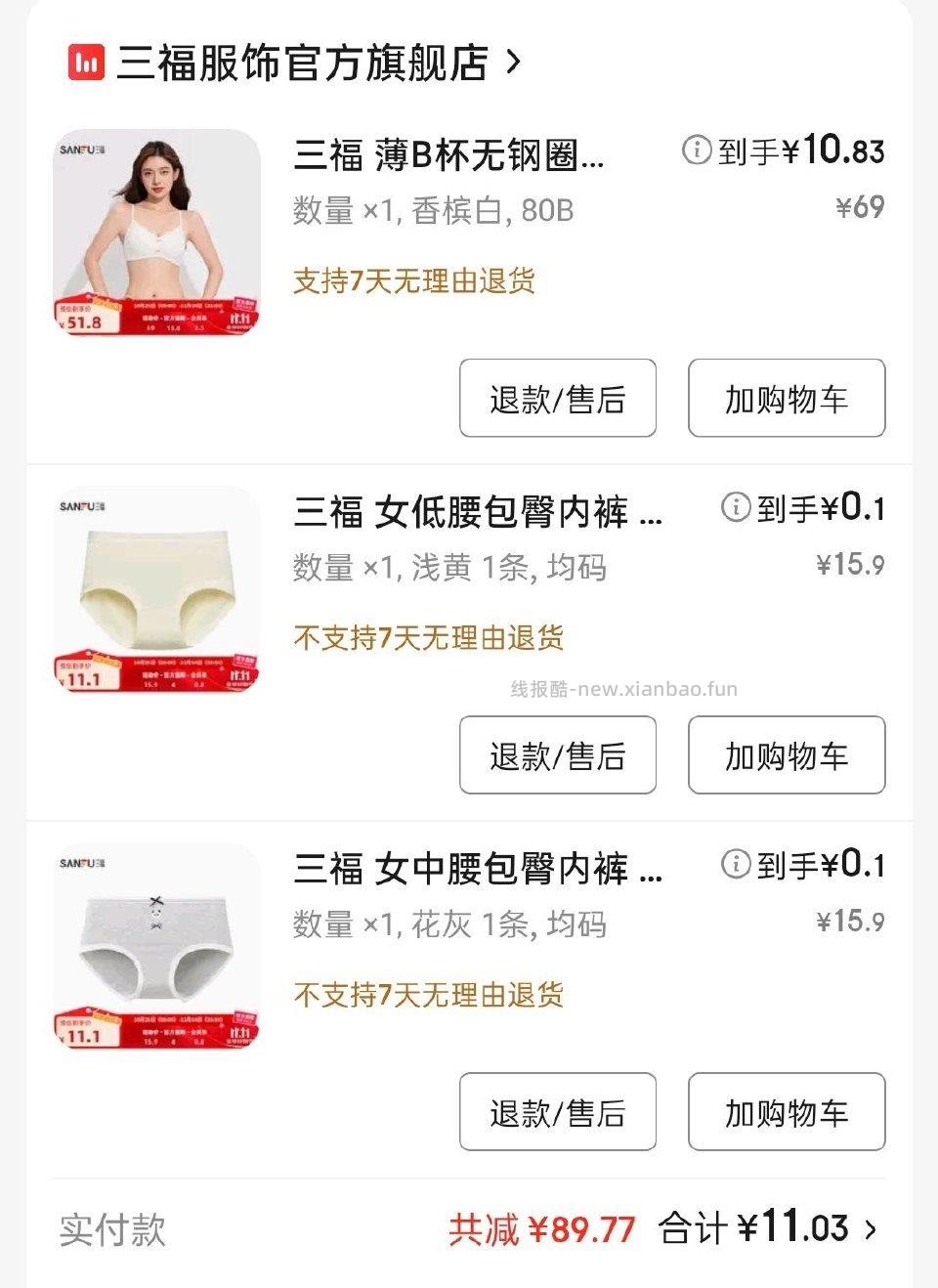
Task: Click 加购物车 for the 花灰 panties
Action: coord(786,1112)
